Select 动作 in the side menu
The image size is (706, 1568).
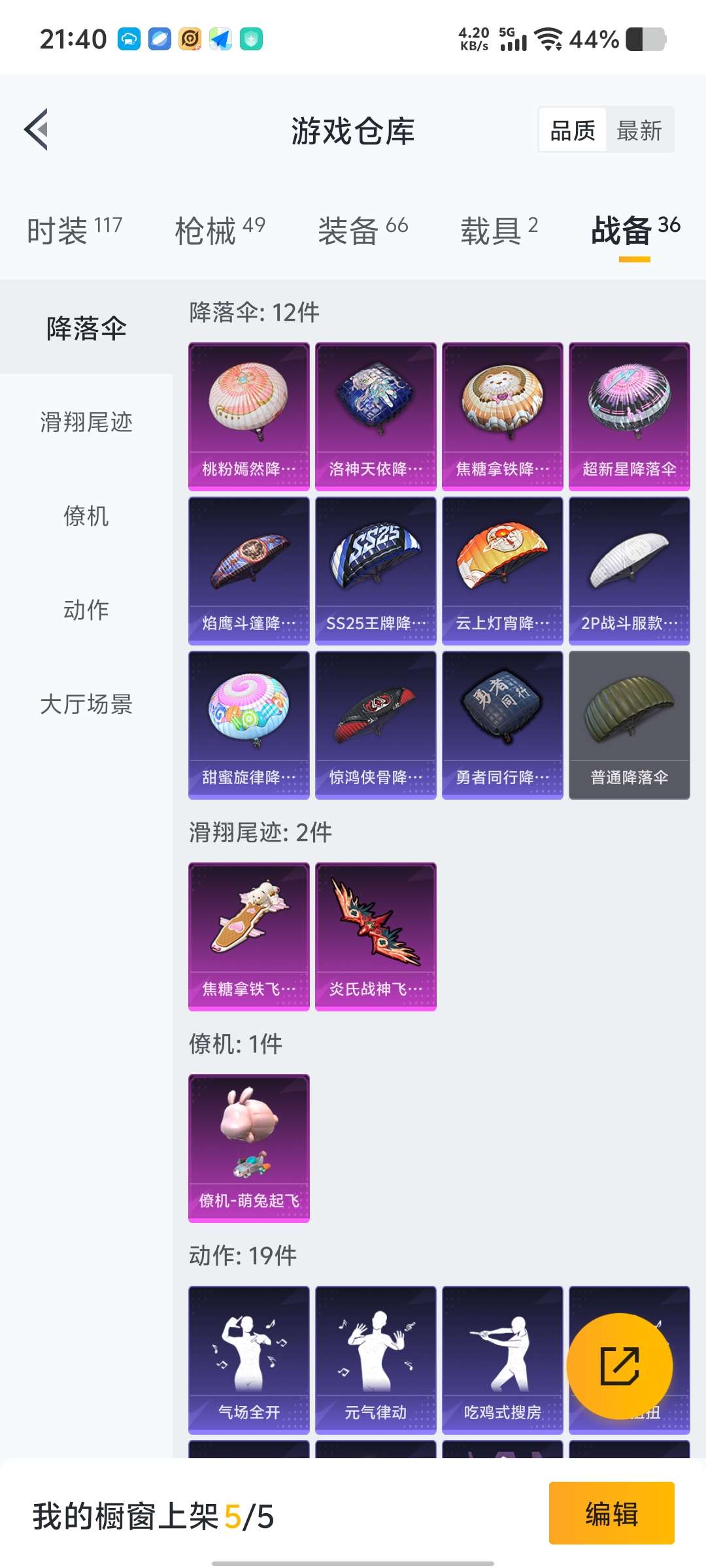[x=86, y=610]
